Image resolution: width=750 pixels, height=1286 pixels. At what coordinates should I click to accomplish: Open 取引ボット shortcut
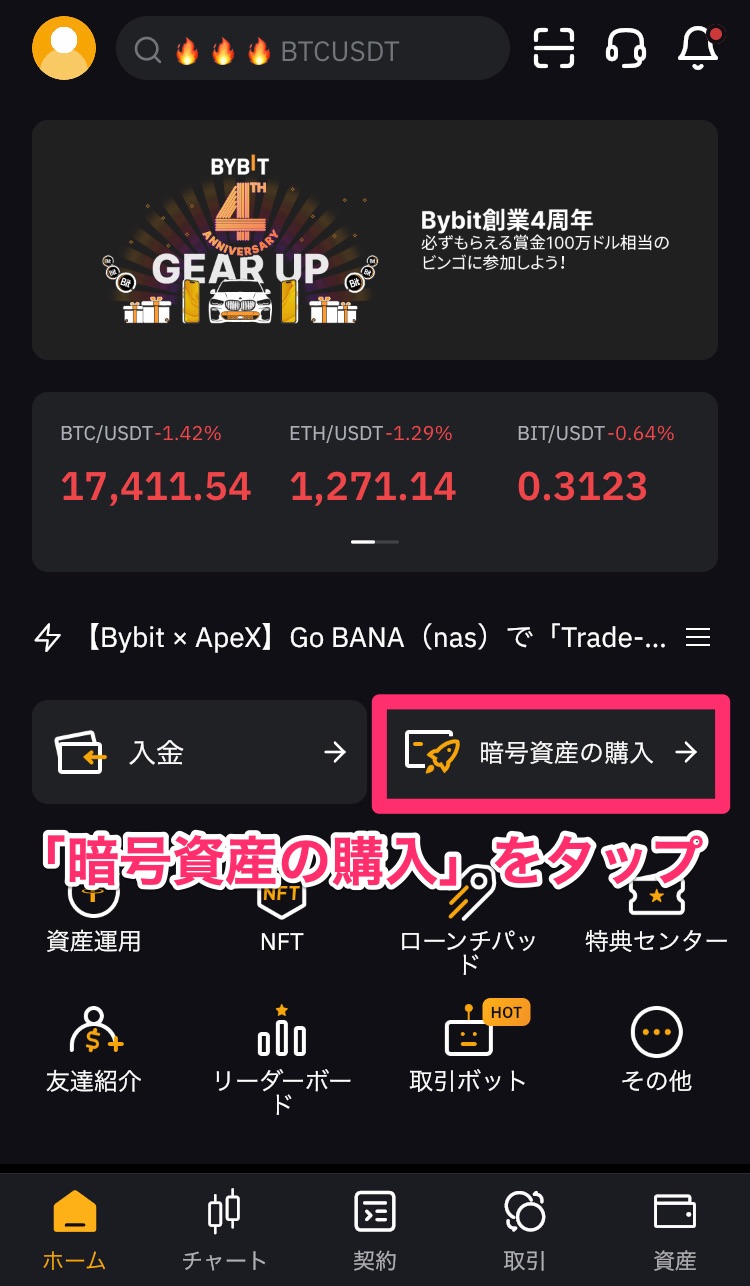tap(468, 1048)
